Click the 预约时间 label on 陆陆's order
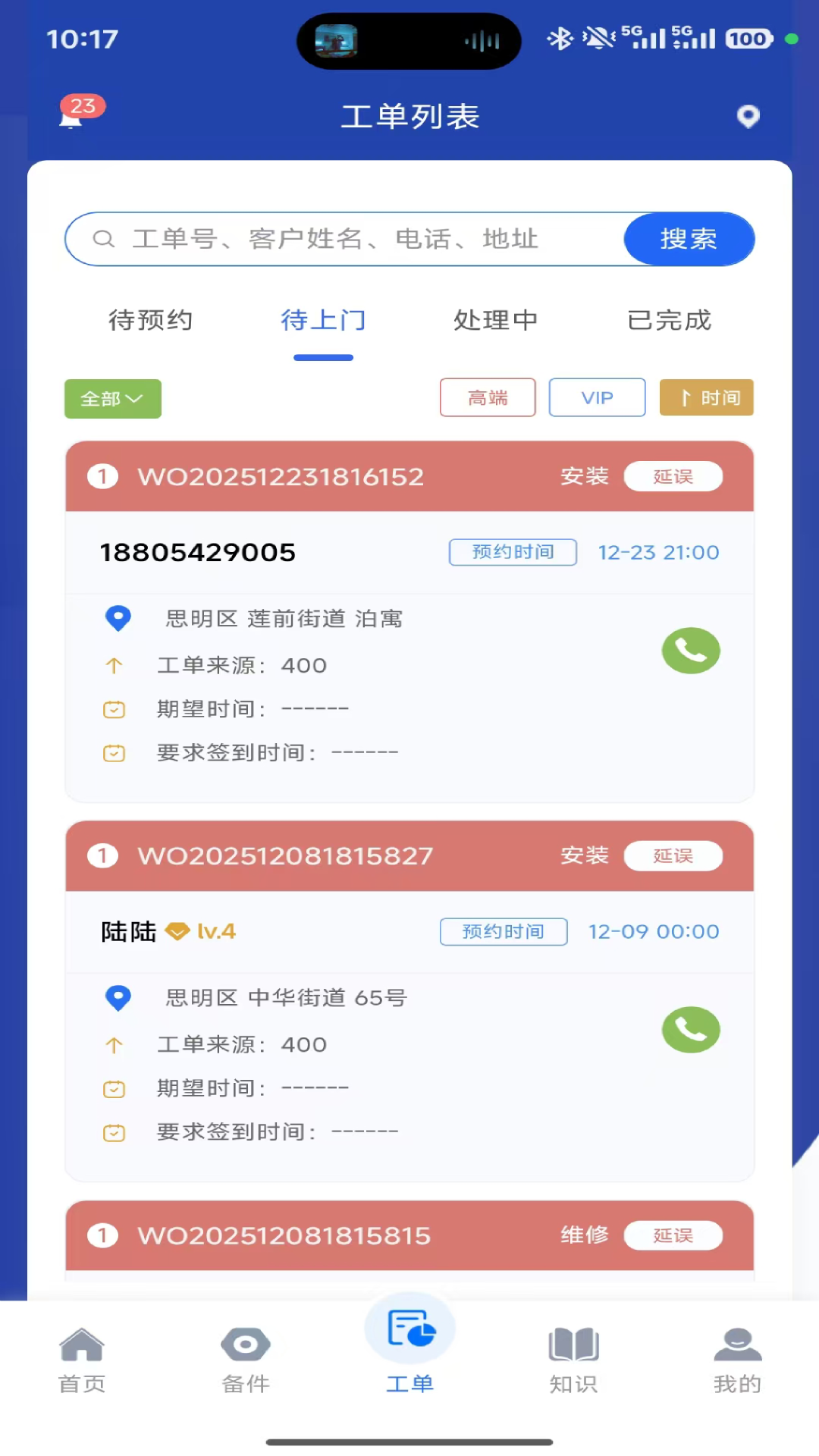This screenshot has height=1456, width=819. tap(503, 931)
